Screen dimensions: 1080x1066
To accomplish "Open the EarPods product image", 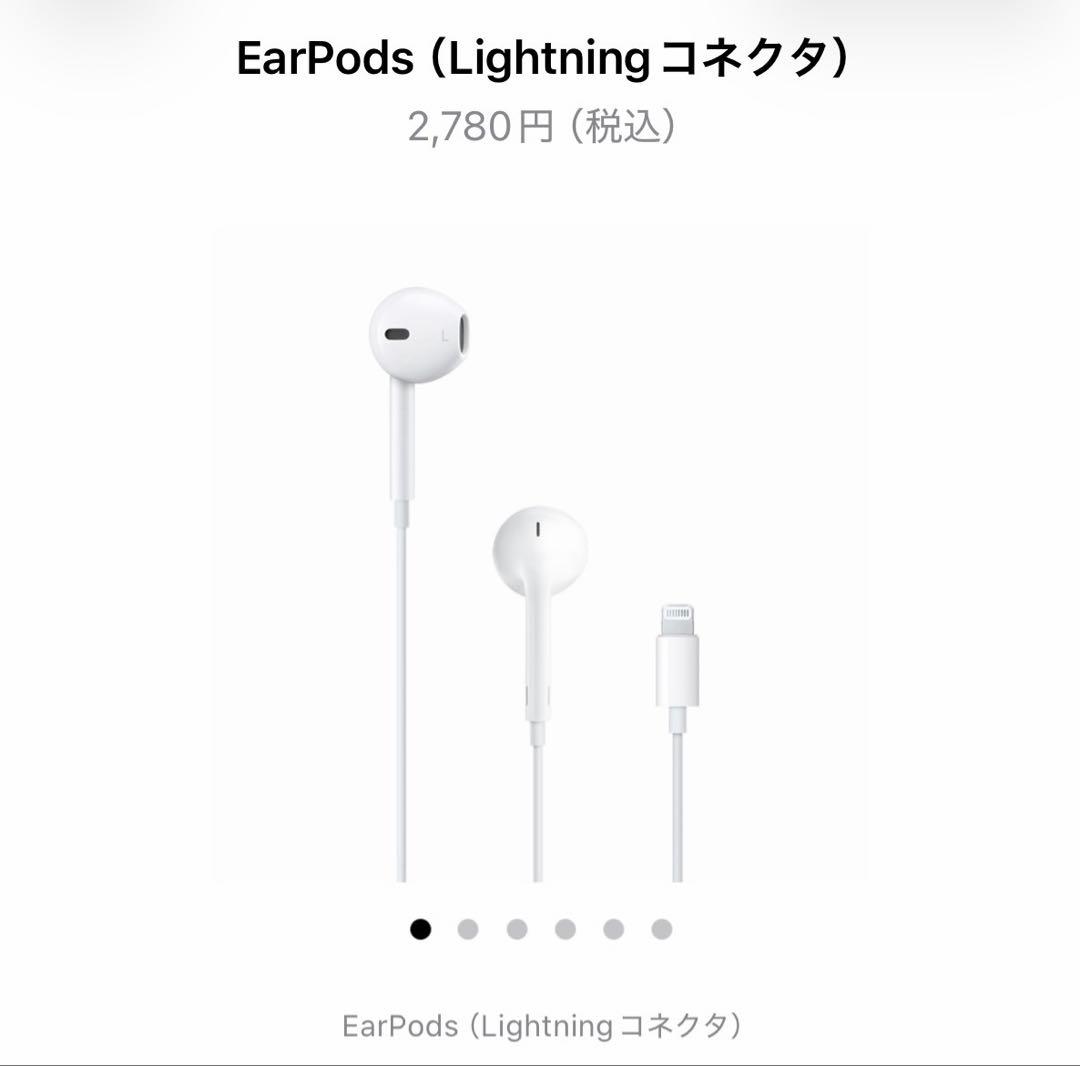I will [539, 555].
